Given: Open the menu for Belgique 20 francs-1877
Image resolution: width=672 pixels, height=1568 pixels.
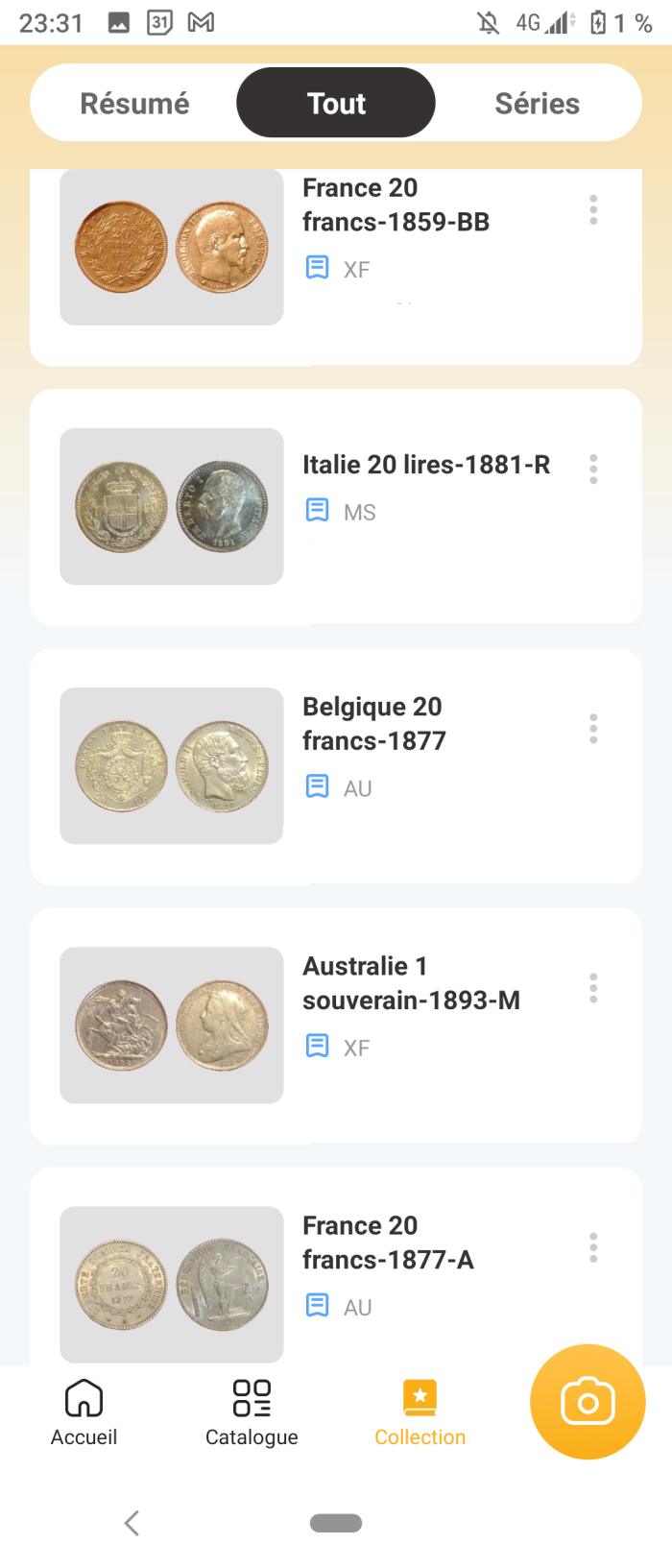Looking at the screenshot, I should (593, 729).
